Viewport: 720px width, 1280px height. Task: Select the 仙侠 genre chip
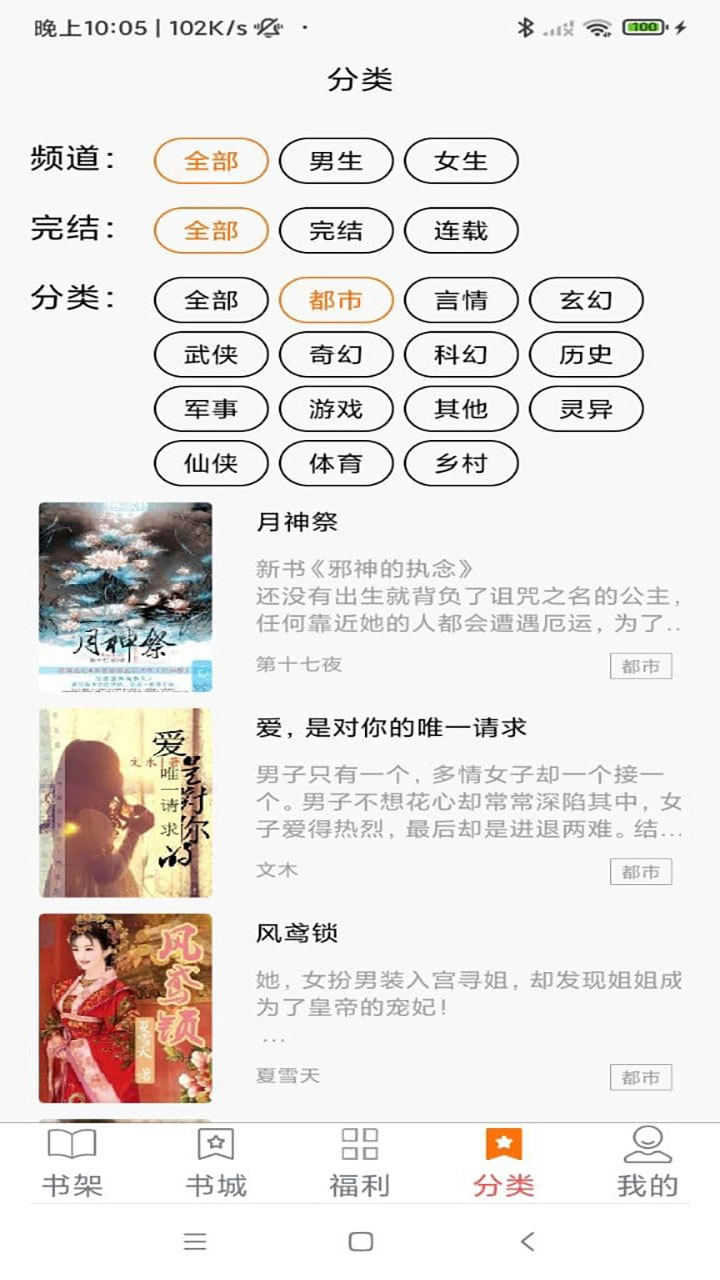click(210, 463)
